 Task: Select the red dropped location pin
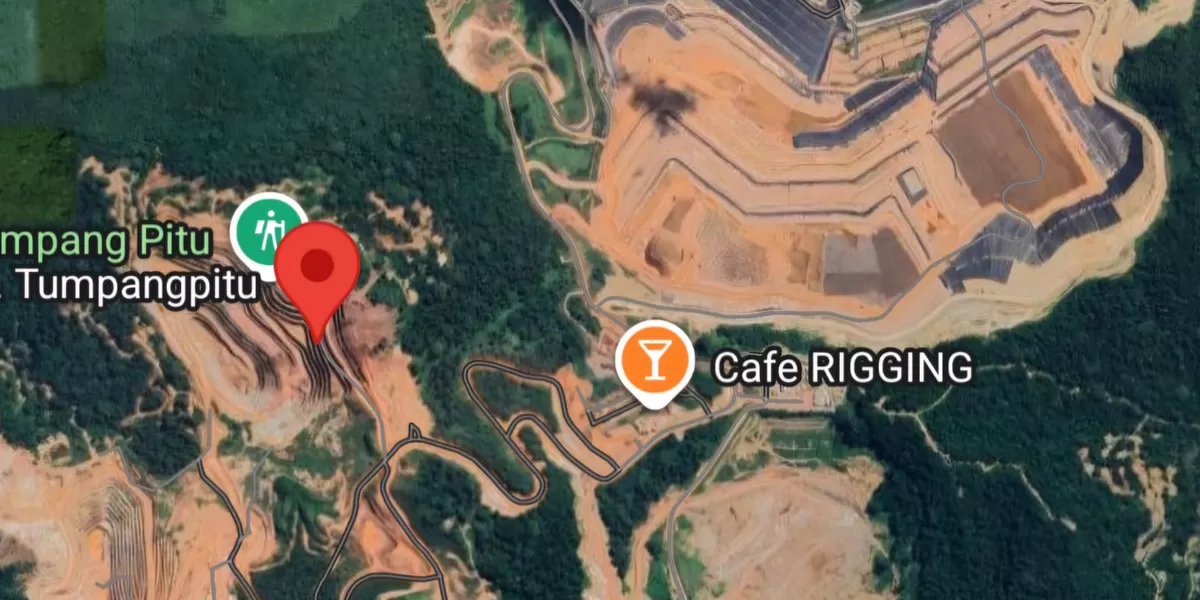tap(317, 267)
